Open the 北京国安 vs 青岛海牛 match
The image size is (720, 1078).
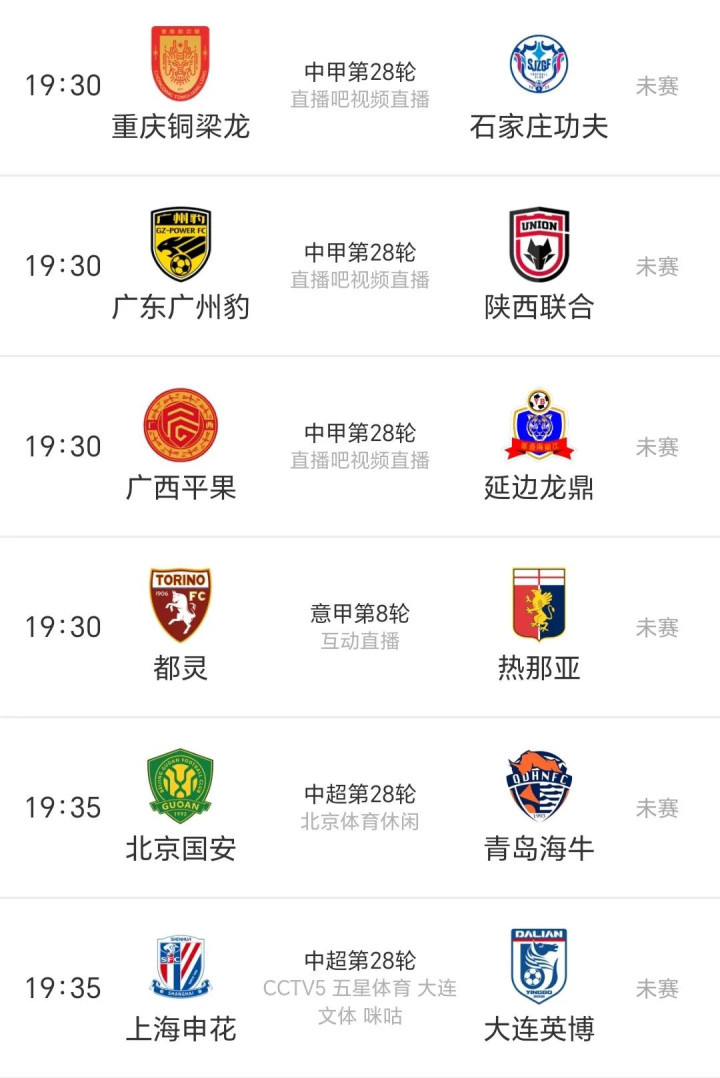(x=360, y=808)
